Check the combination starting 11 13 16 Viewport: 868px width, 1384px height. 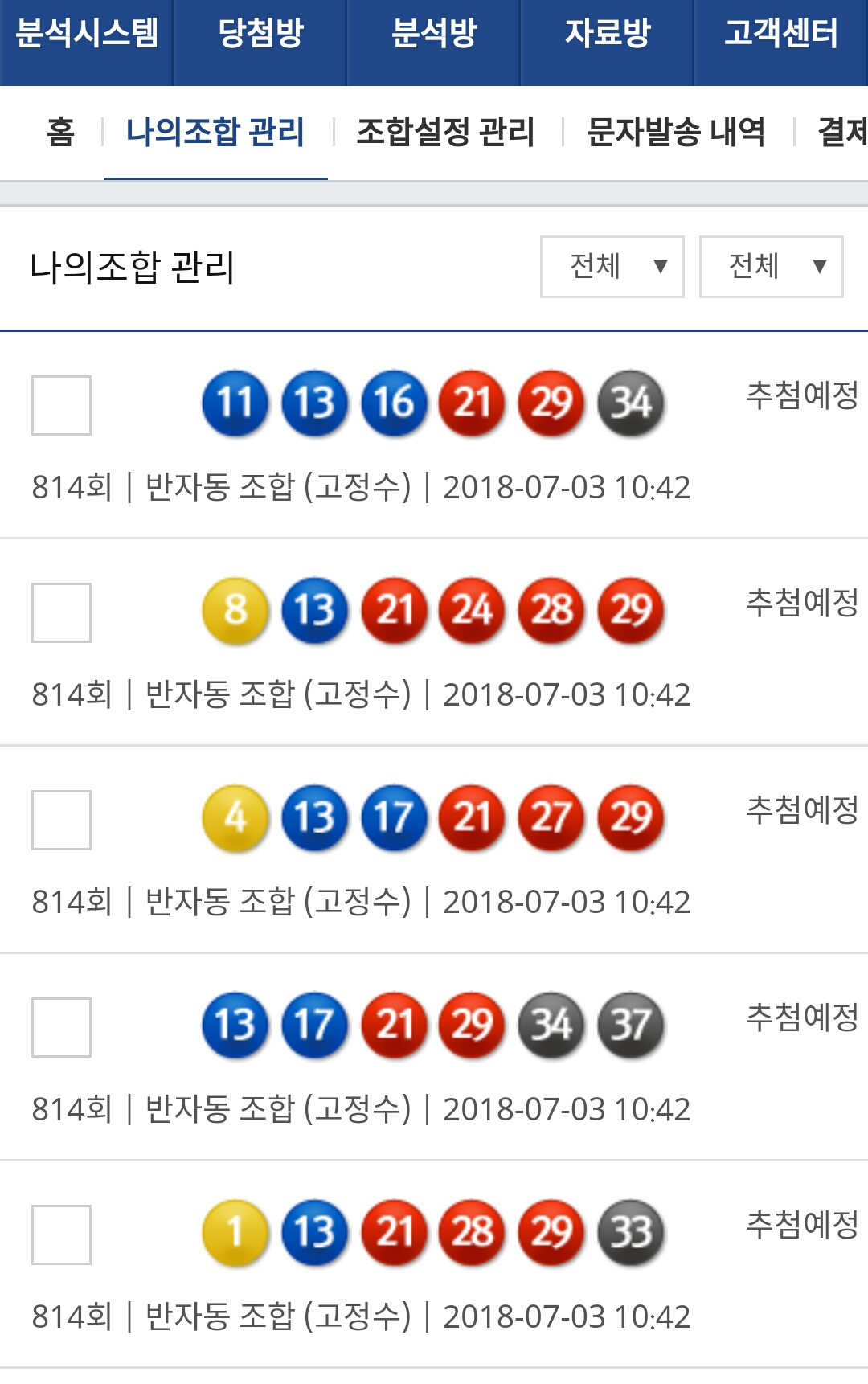61,405
